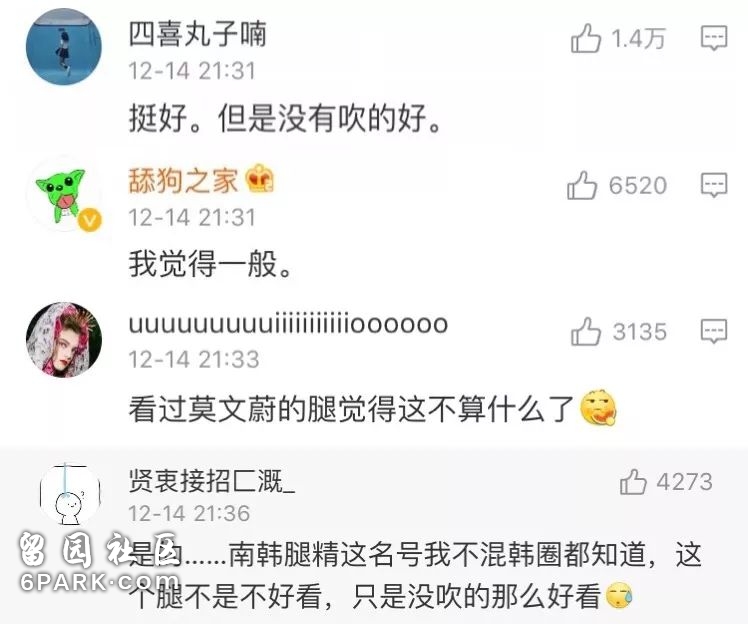Like the comment by 贤衷接招匚溉_

[x=634, y=482]
